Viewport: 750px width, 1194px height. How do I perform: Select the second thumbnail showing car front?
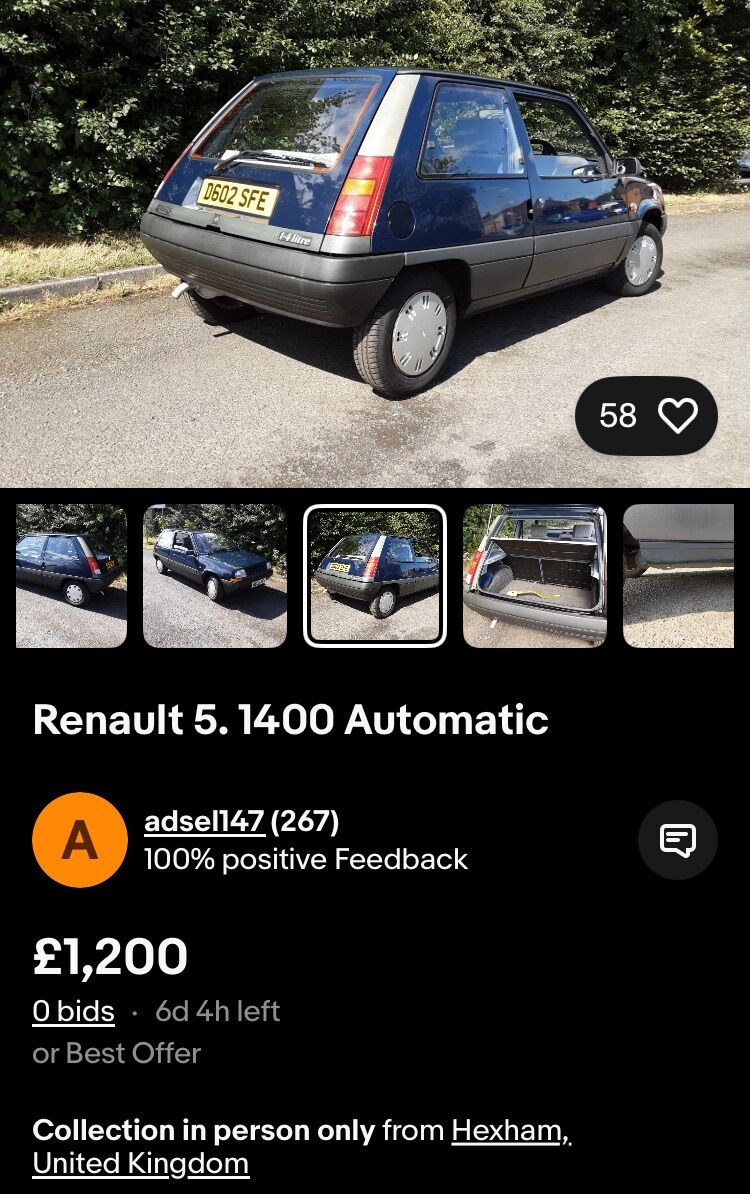point(214,576)
